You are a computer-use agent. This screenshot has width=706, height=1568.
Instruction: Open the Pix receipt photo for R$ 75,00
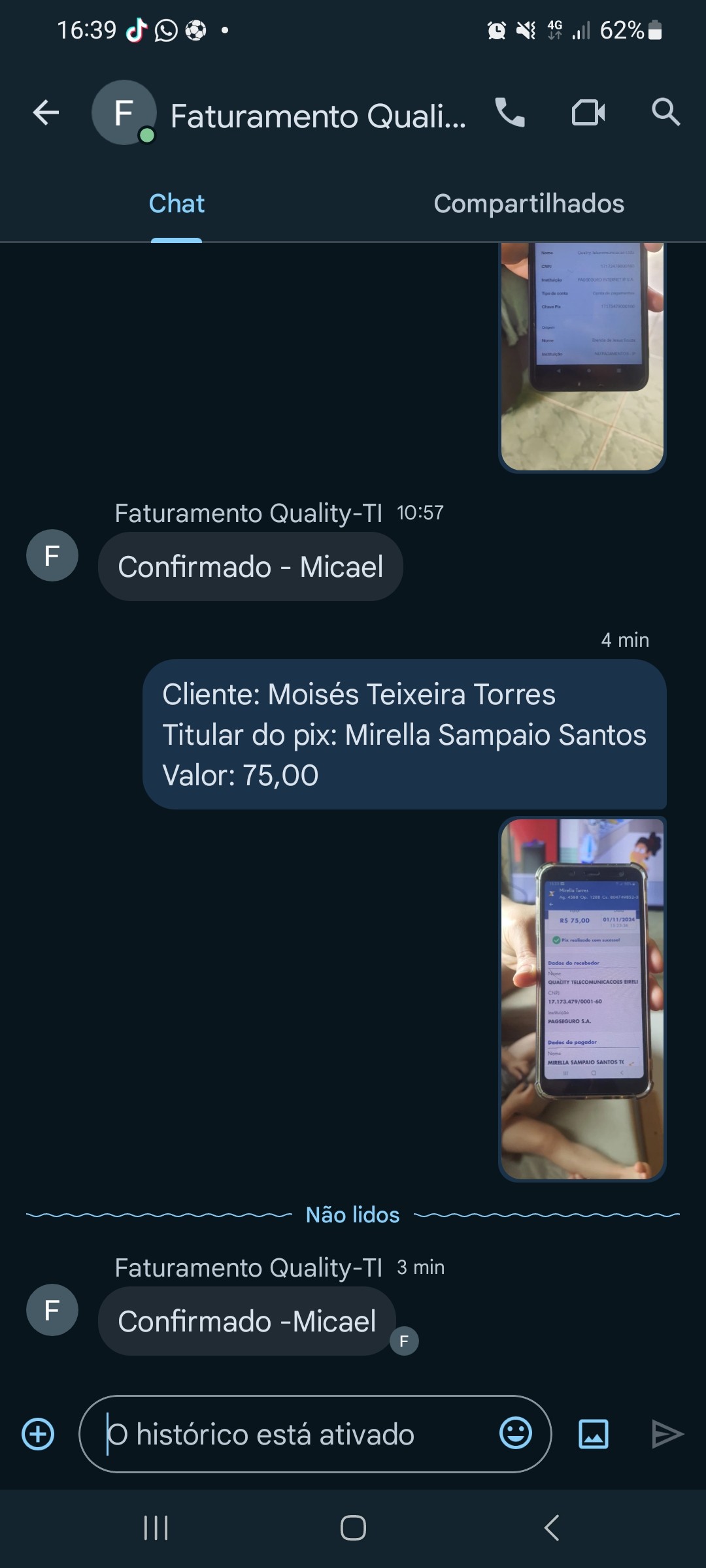point(582,998)
